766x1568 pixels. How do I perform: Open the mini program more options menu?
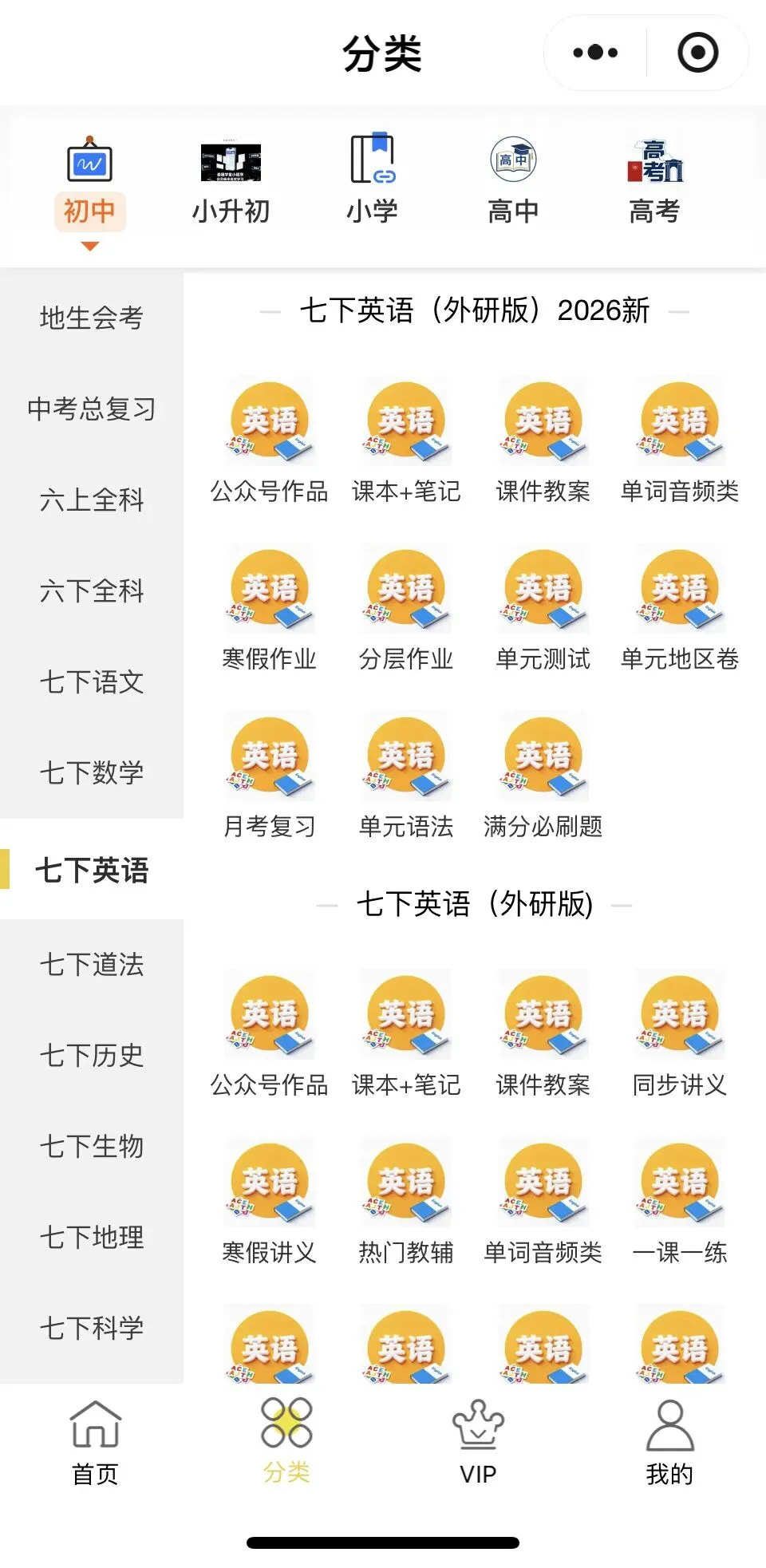[x=595, y=53]
